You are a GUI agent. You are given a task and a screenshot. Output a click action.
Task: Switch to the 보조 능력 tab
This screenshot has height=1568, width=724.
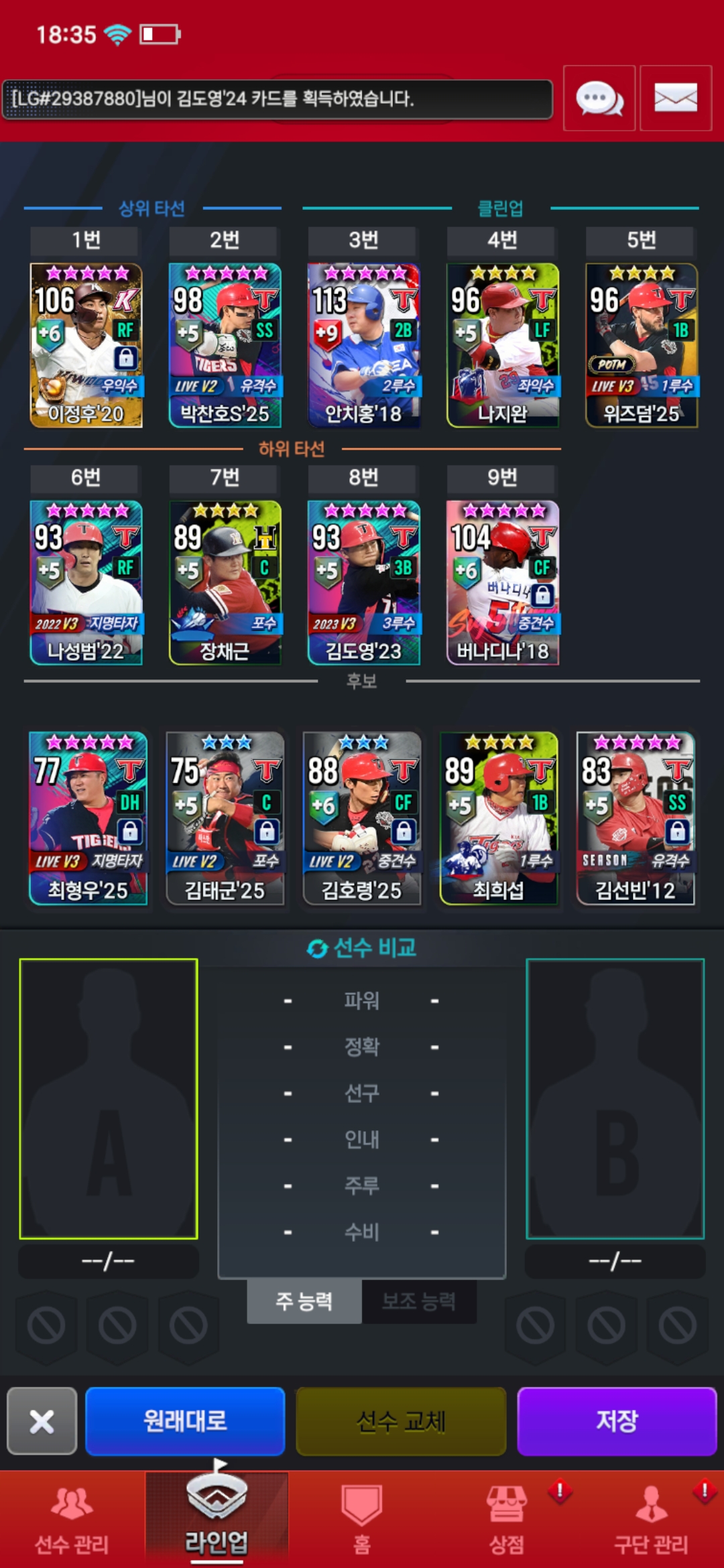tap(419, 1301)
